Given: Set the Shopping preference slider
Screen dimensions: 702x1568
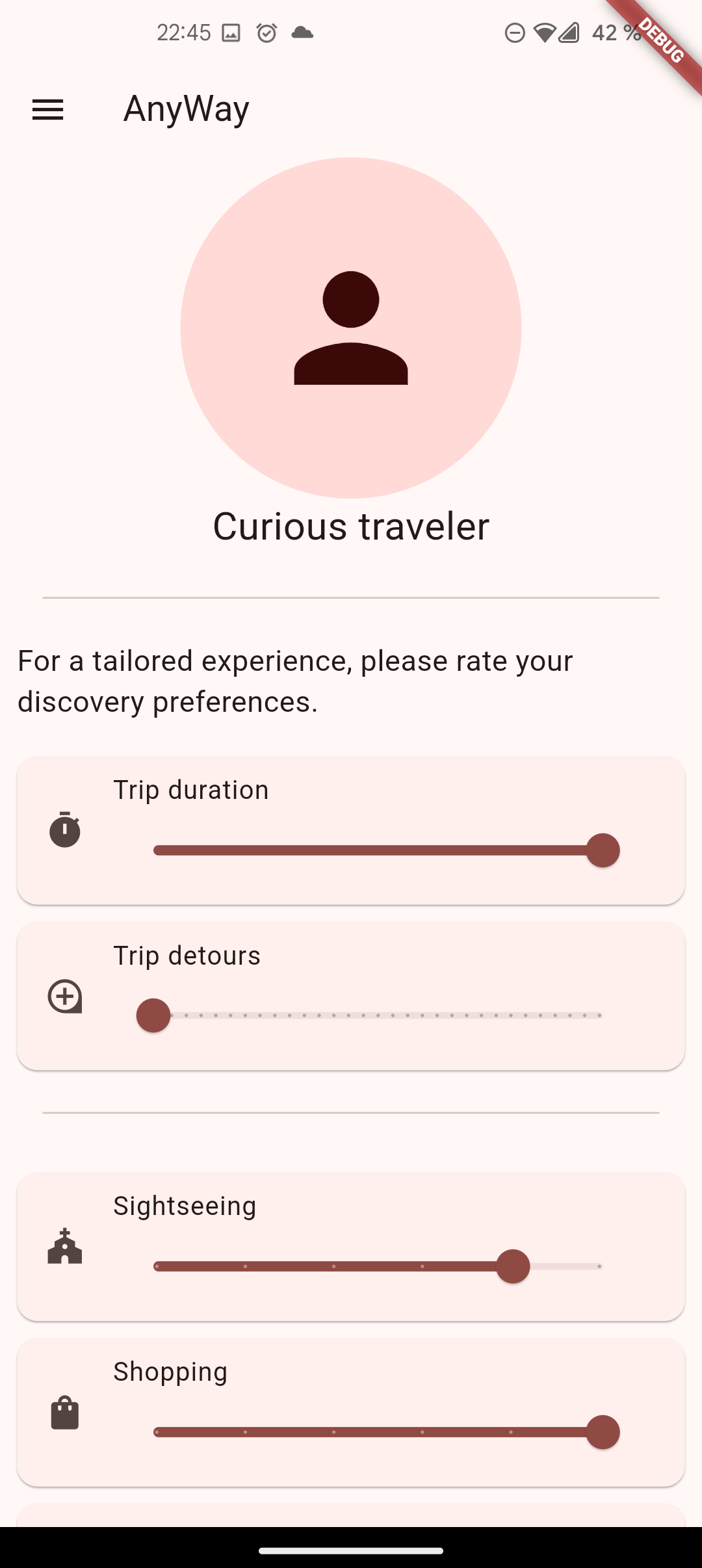Looking at the screenshot, I should [378, 1432].
